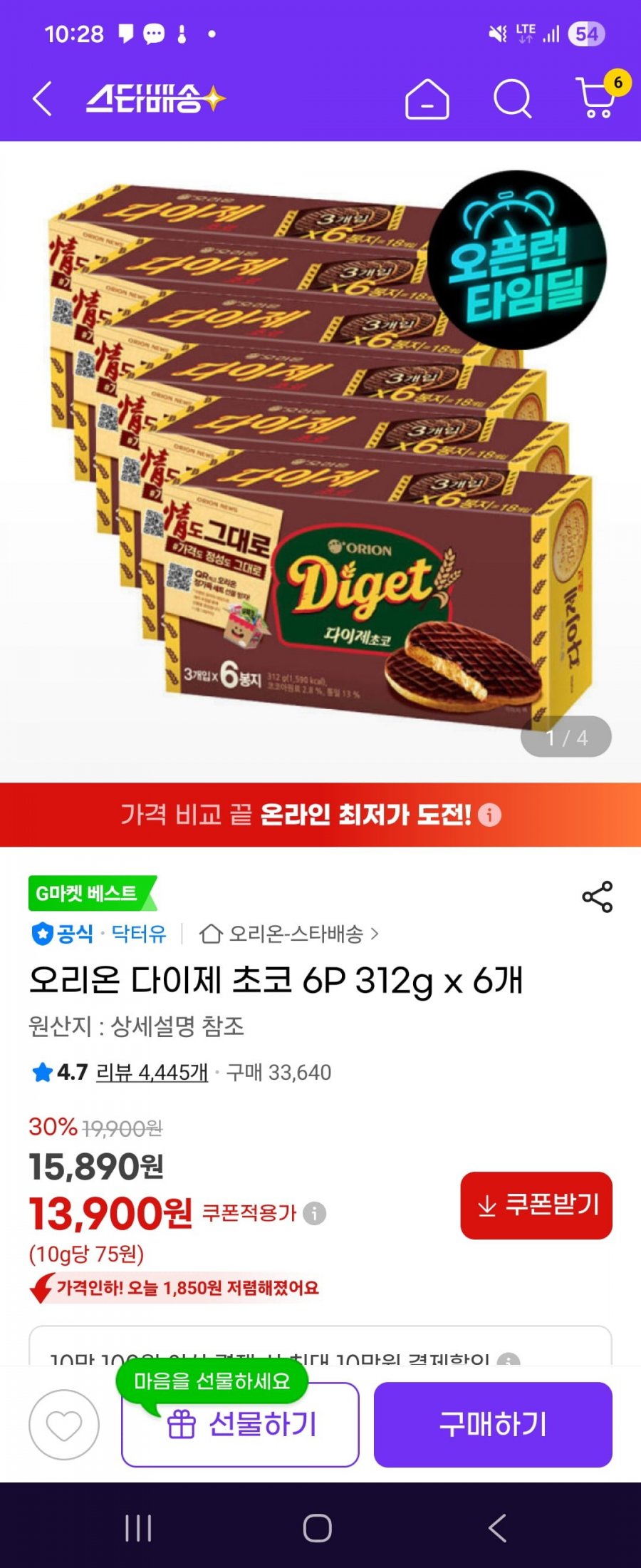Go to the home page icon
641x1568 pixels.
click(x=427, y=98)
